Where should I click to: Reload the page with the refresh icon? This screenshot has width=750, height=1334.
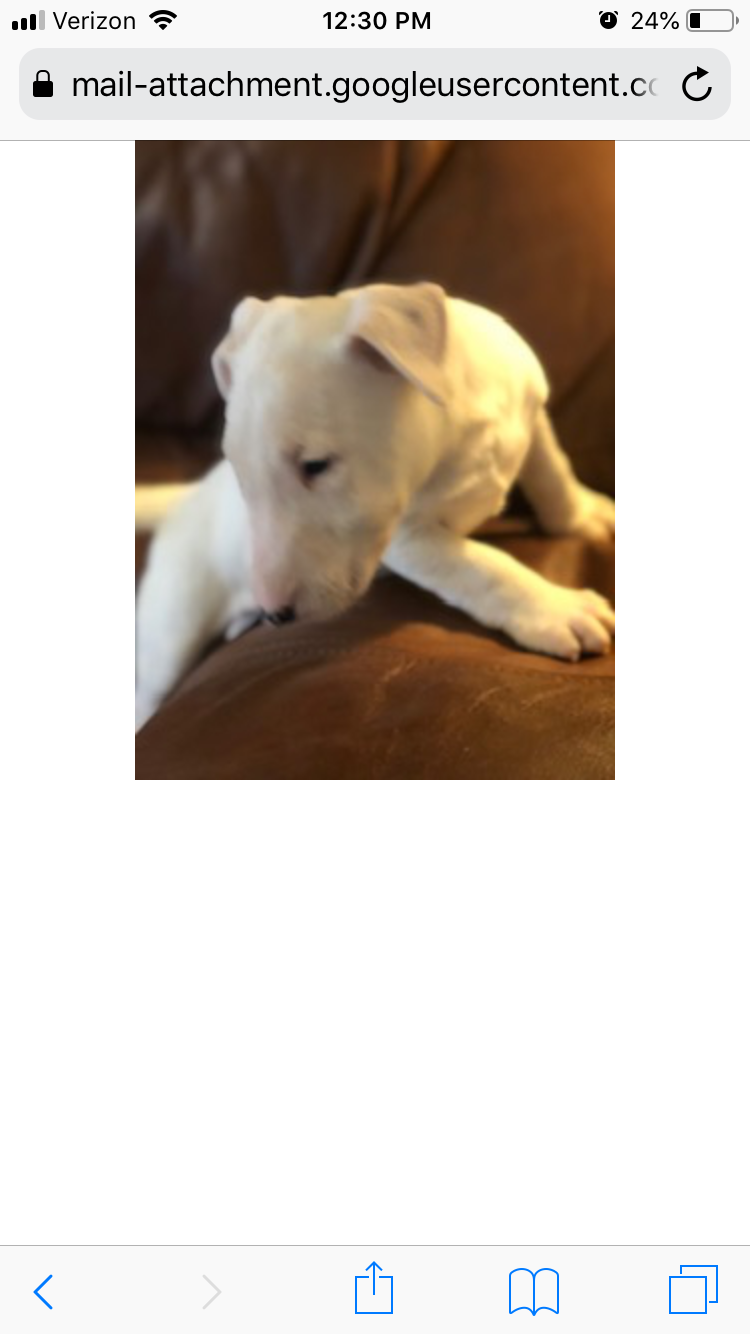697,85
